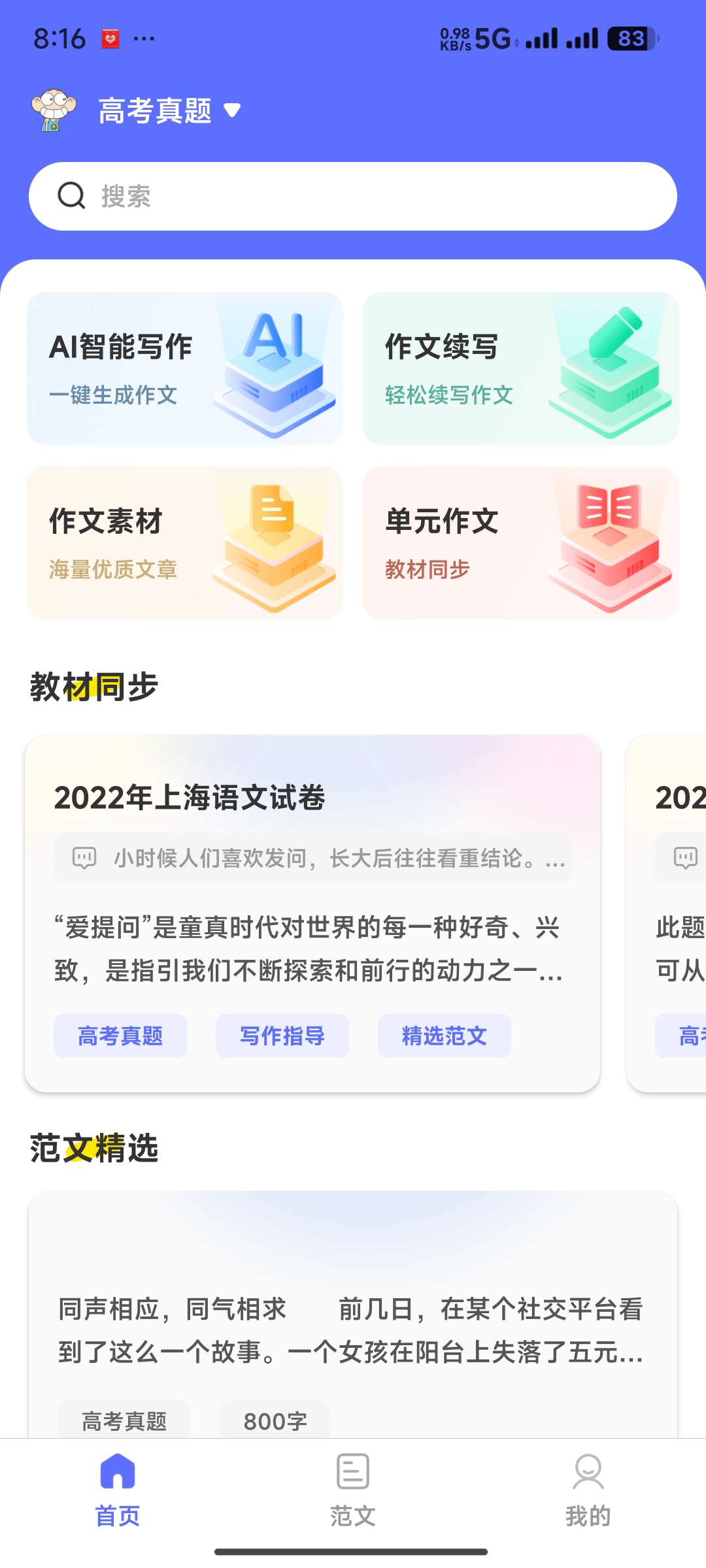The height and width of the screenshot is (1568, 706).
Task: Tap the 搜索 search box
Action: [353, 196]
